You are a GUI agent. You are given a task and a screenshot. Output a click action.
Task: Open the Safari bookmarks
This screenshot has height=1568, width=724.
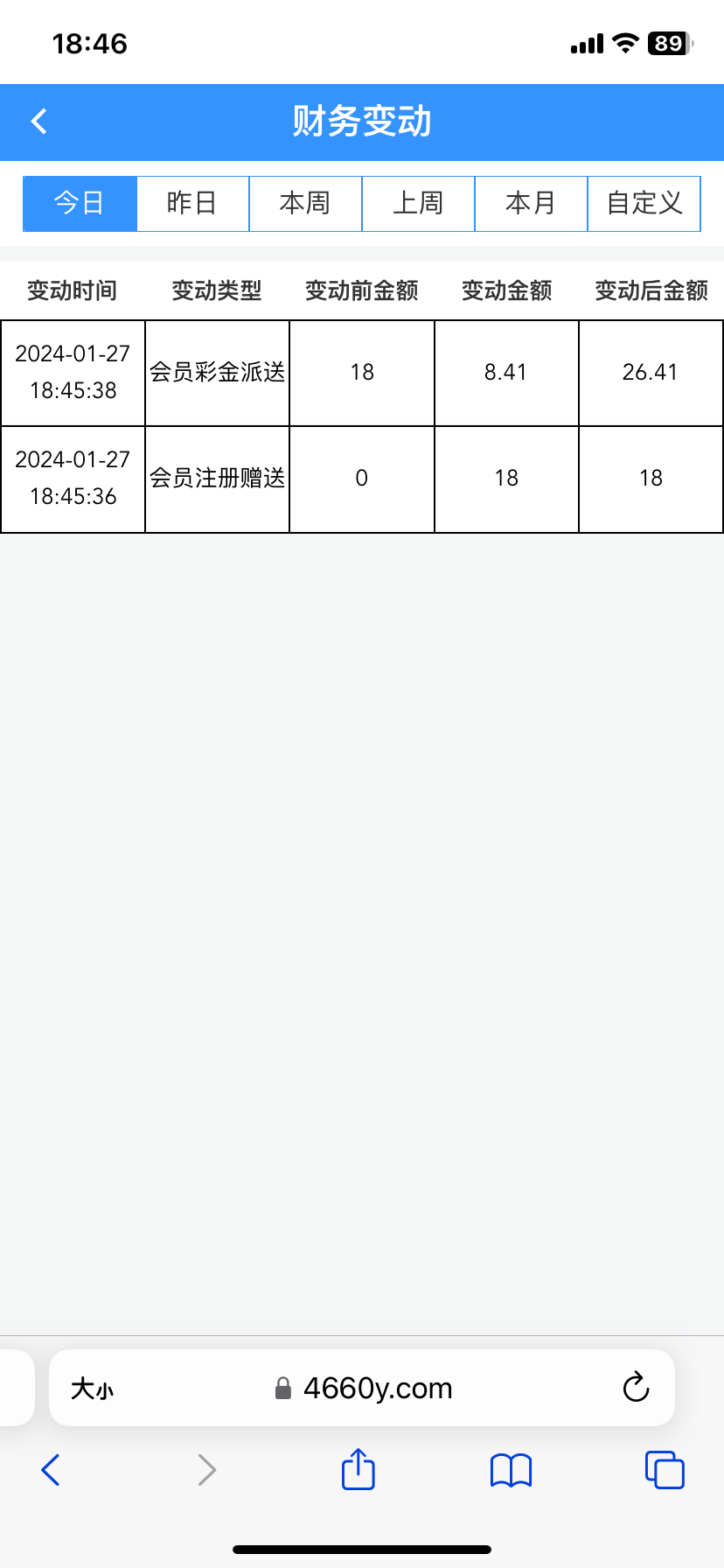coord(511,1470)
